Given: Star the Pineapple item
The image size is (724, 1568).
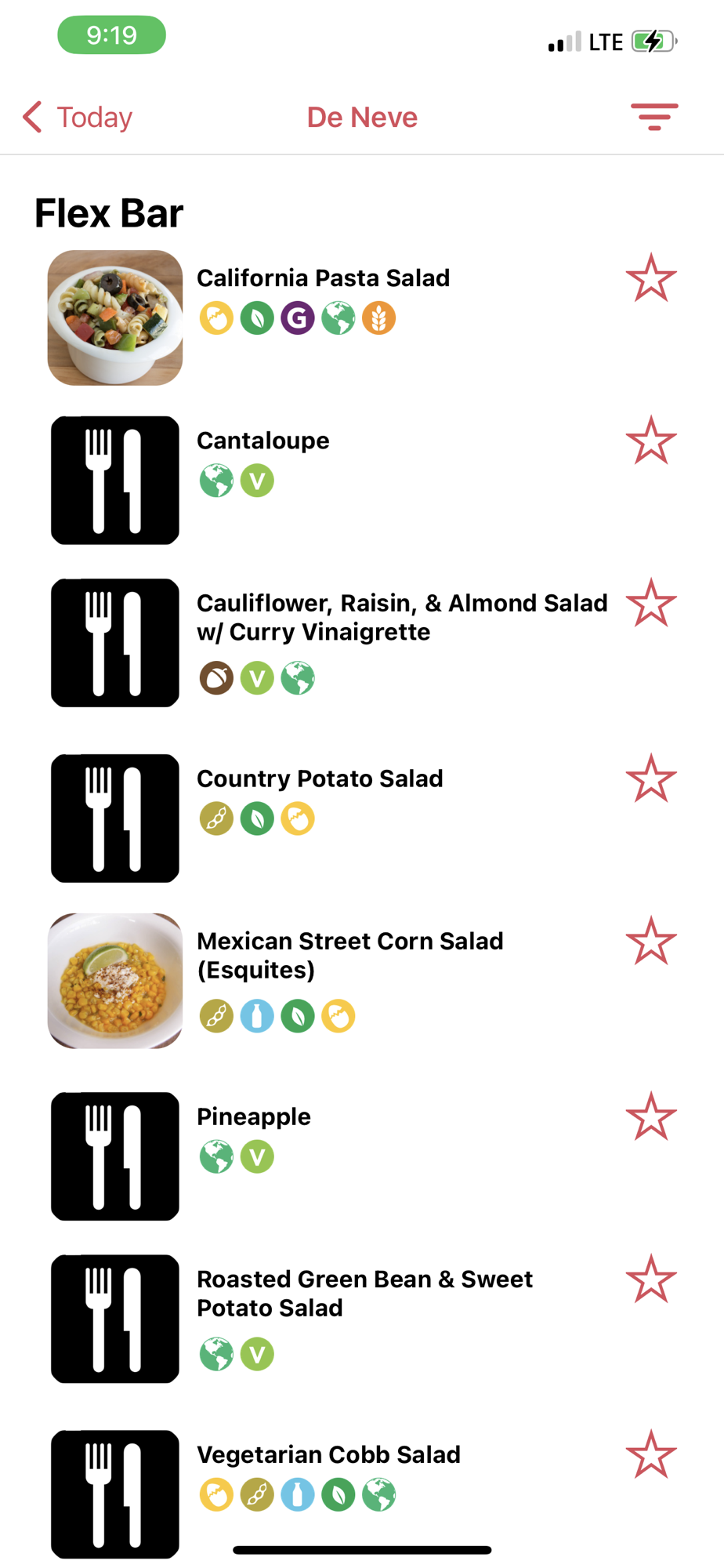Looking at the screenshot, I should 651,1116.
